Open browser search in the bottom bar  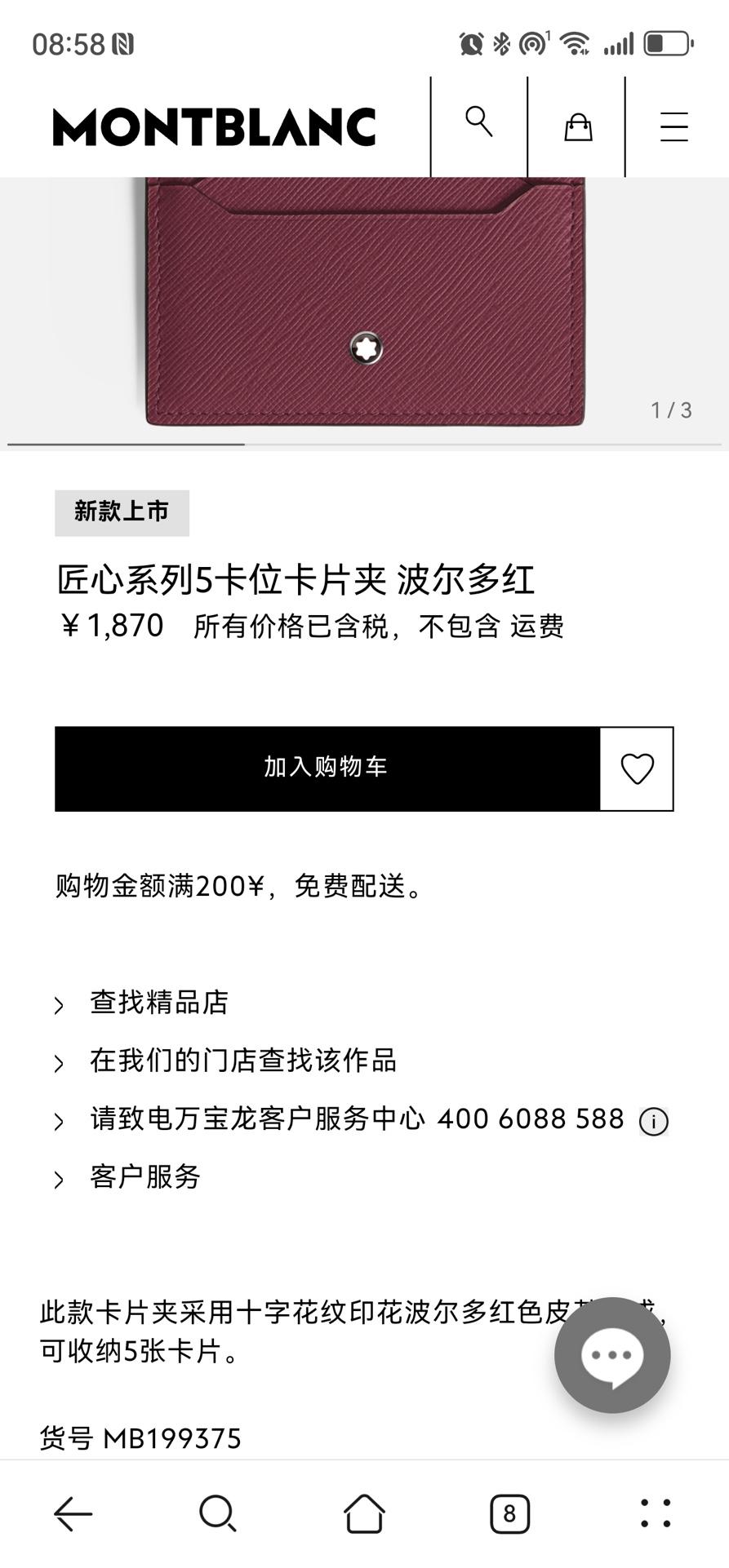218,1514
